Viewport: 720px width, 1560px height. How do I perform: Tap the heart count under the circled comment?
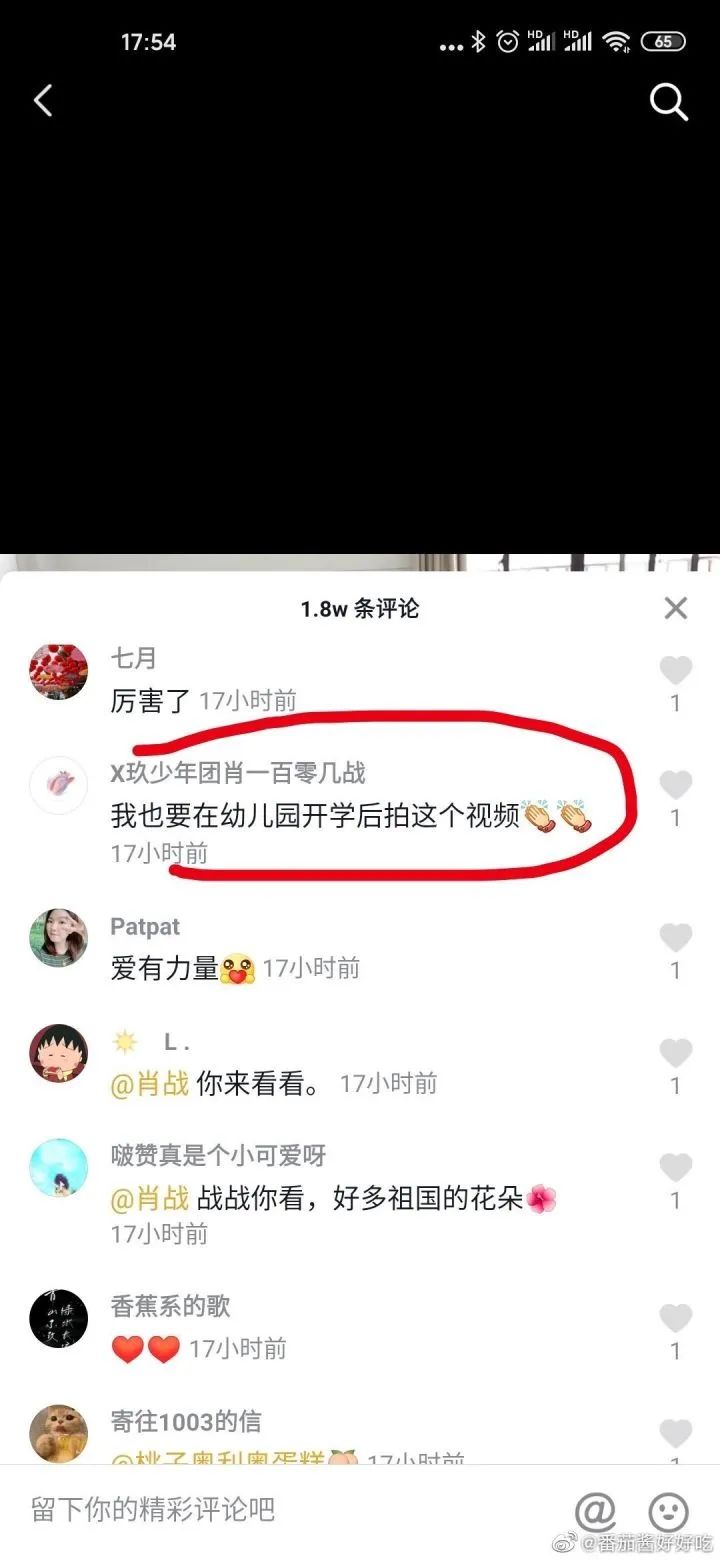(x=676, y=818)
